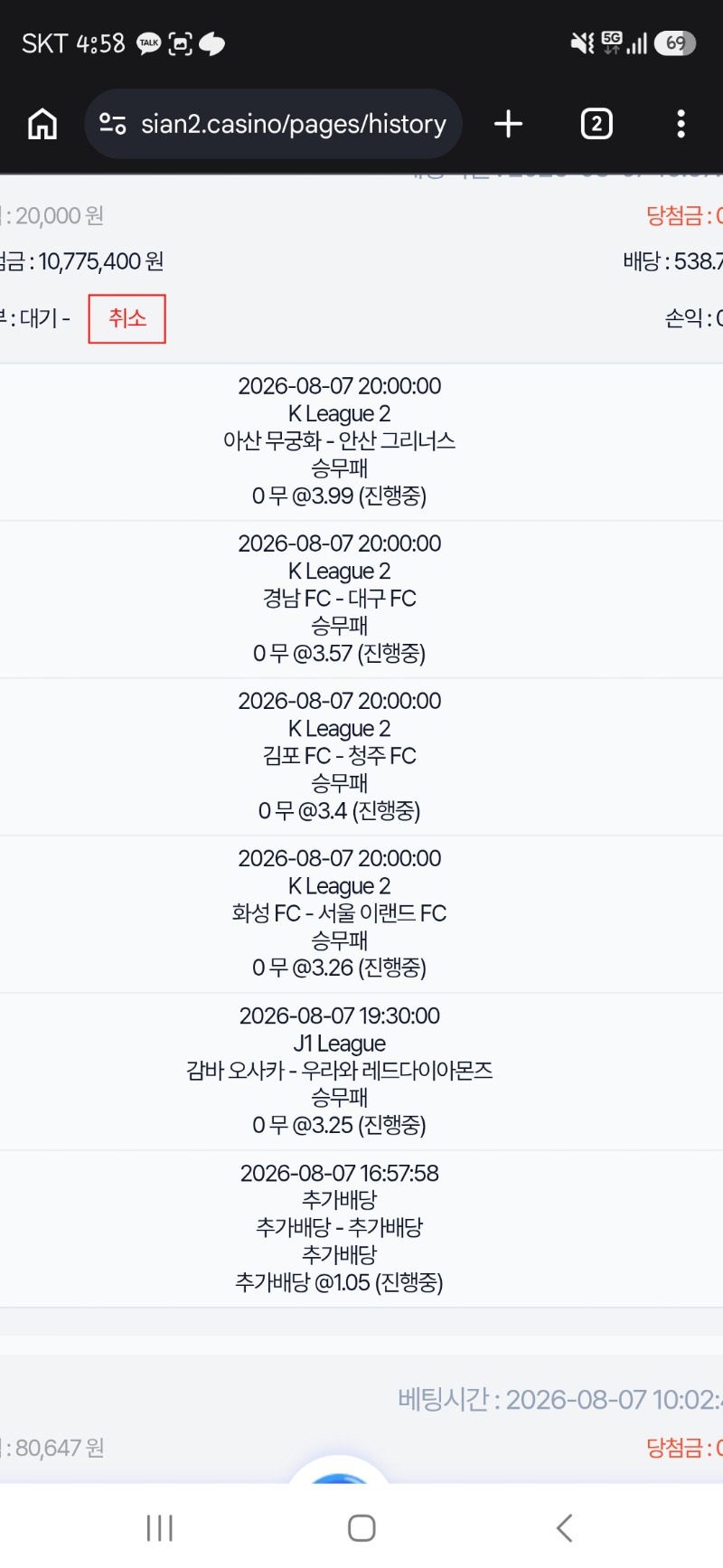Image resolution: width=723 pixels, height=1568 pixels.
Task: Open a new browser tab
Action: point(509,124)
